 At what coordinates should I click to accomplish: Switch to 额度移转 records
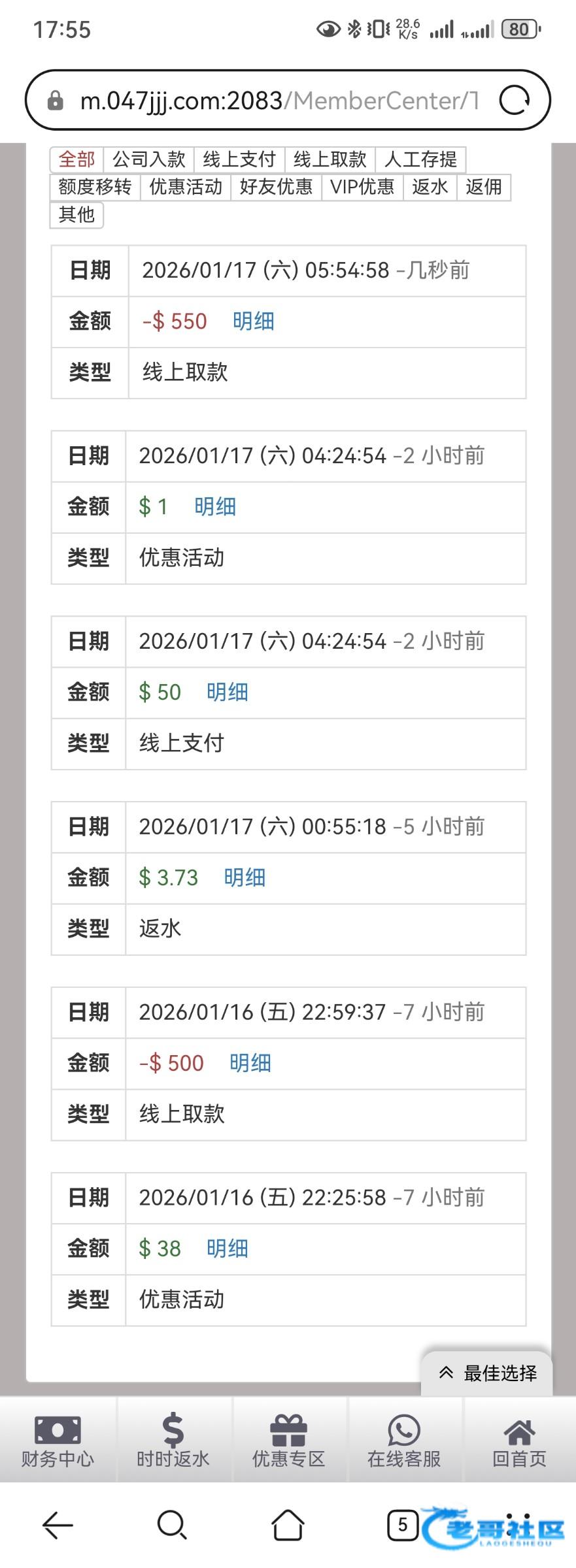tap(95, 187)
